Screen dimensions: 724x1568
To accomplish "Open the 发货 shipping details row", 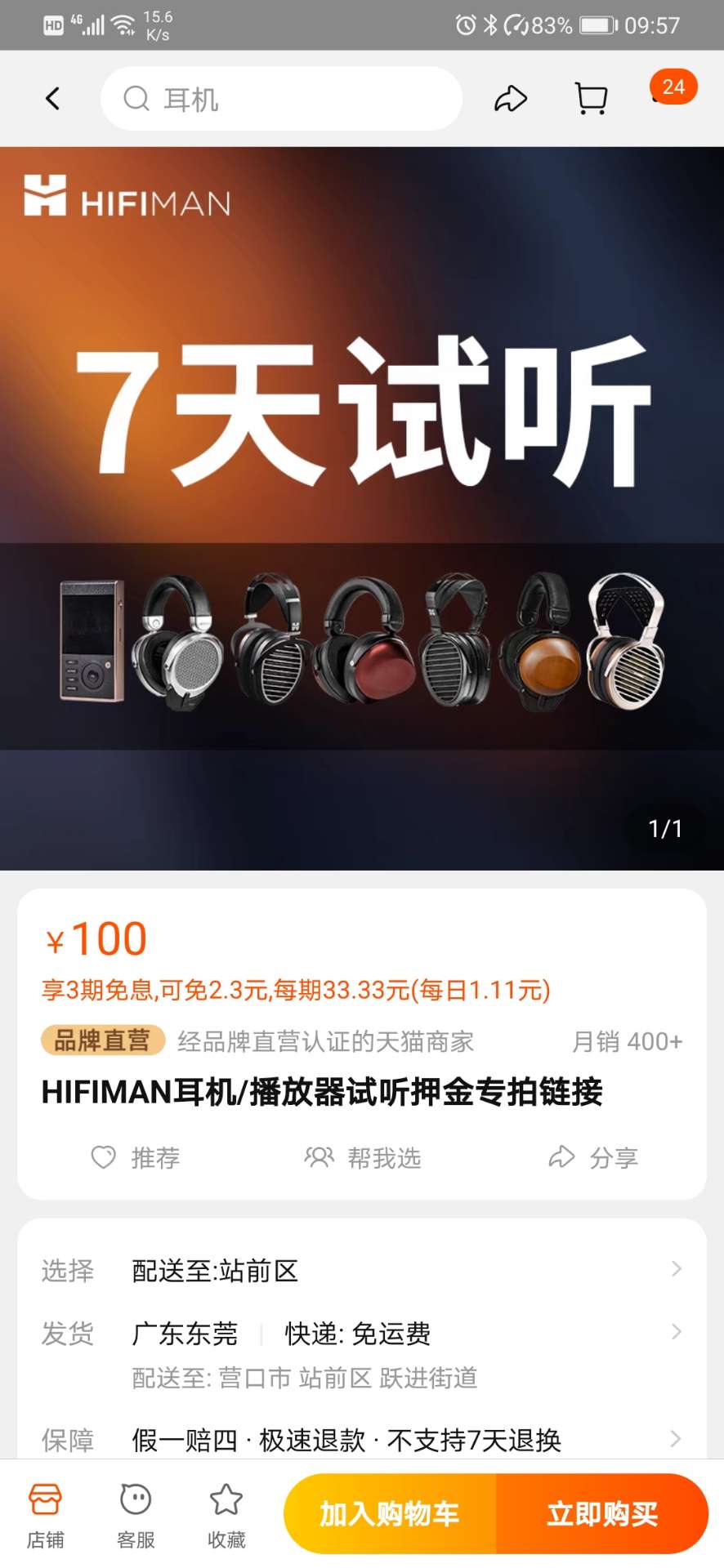I will tap(362, 1334).
